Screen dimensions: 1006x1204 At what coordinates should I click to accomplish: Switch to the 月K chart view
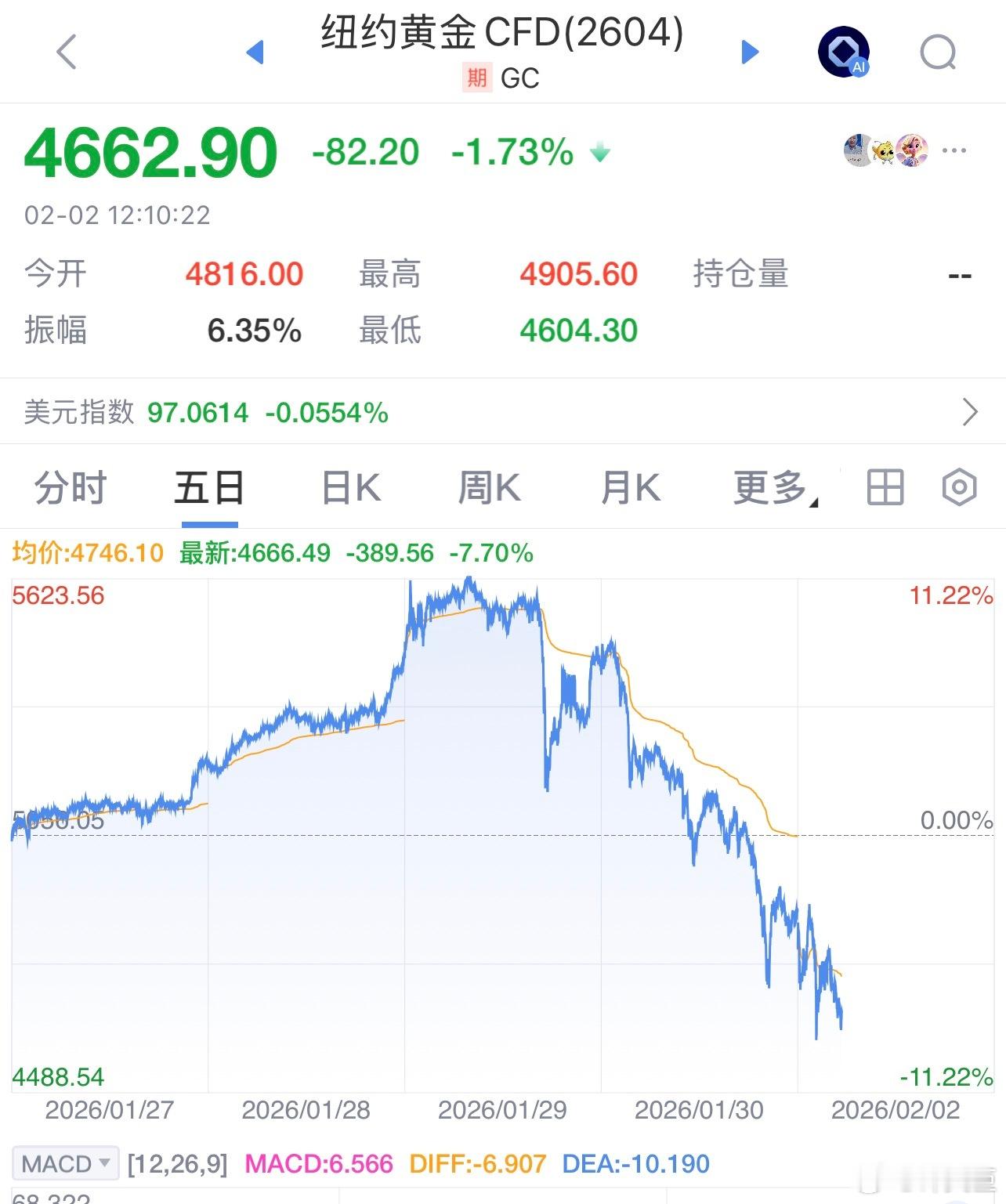click(x=630, y=486)
